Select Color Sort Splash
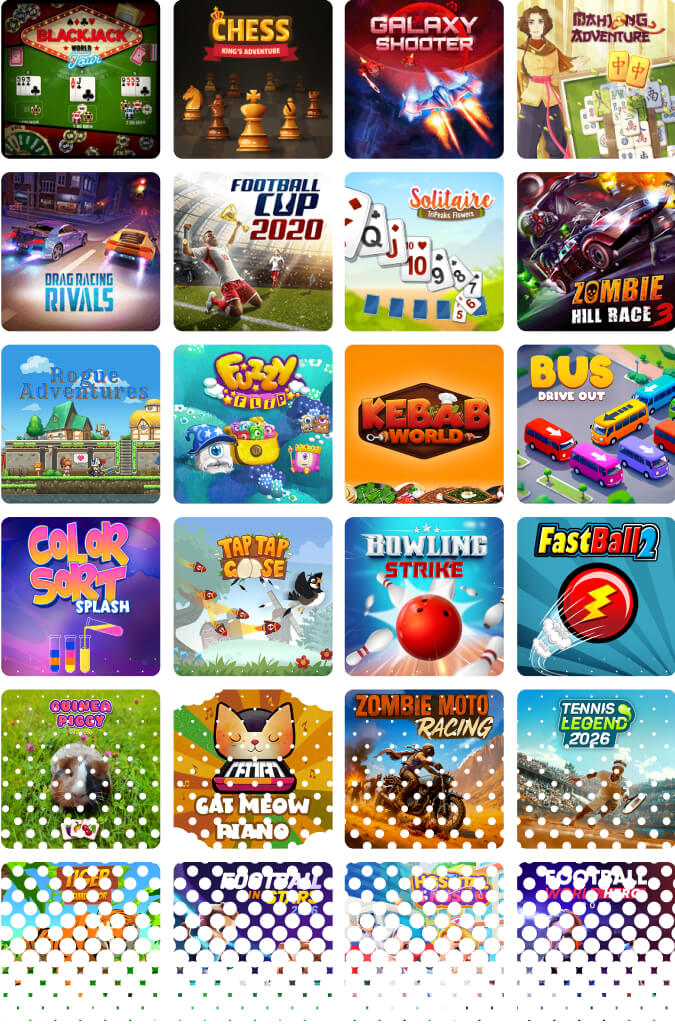Viewport: 675px width, 1024px height. [81, 596]
